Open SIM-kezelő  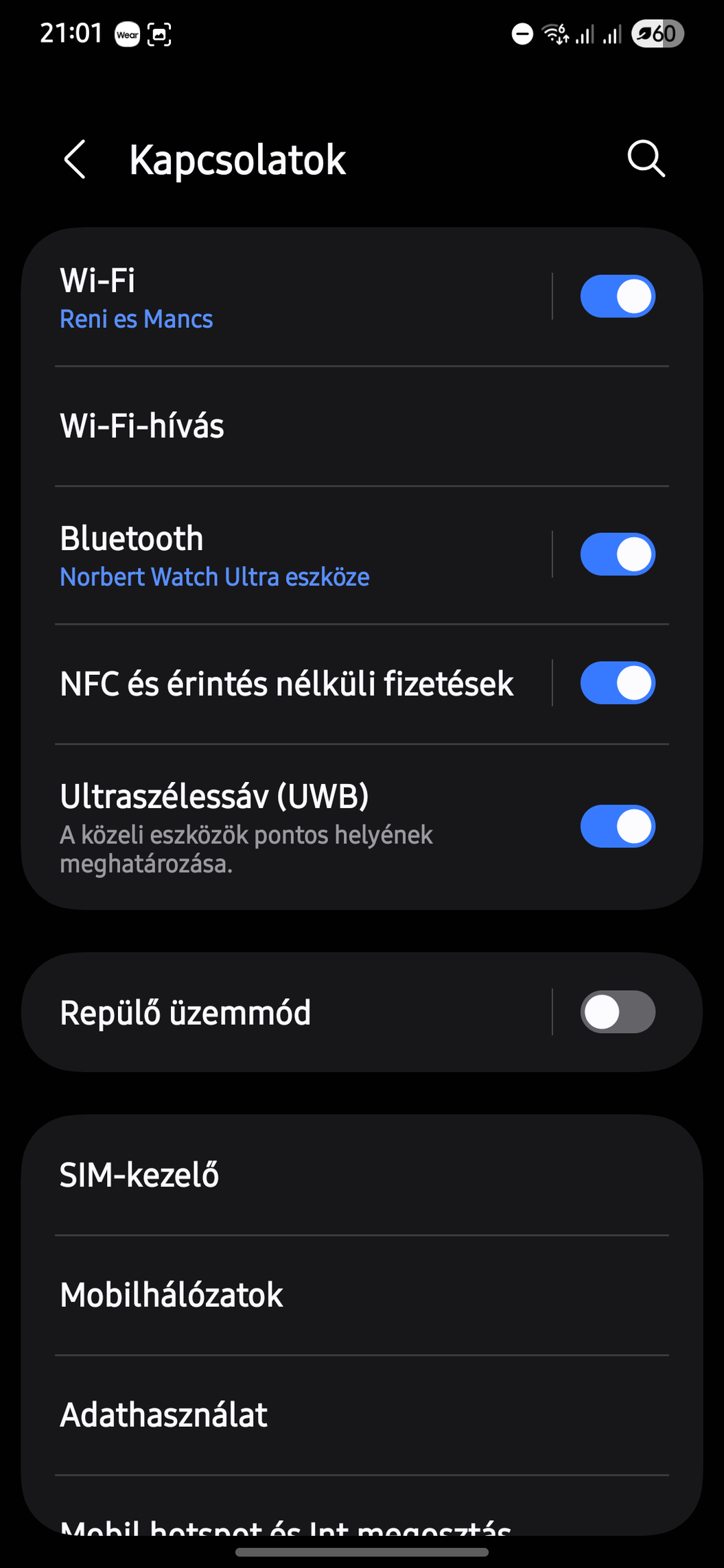[x=362, y=1175]
